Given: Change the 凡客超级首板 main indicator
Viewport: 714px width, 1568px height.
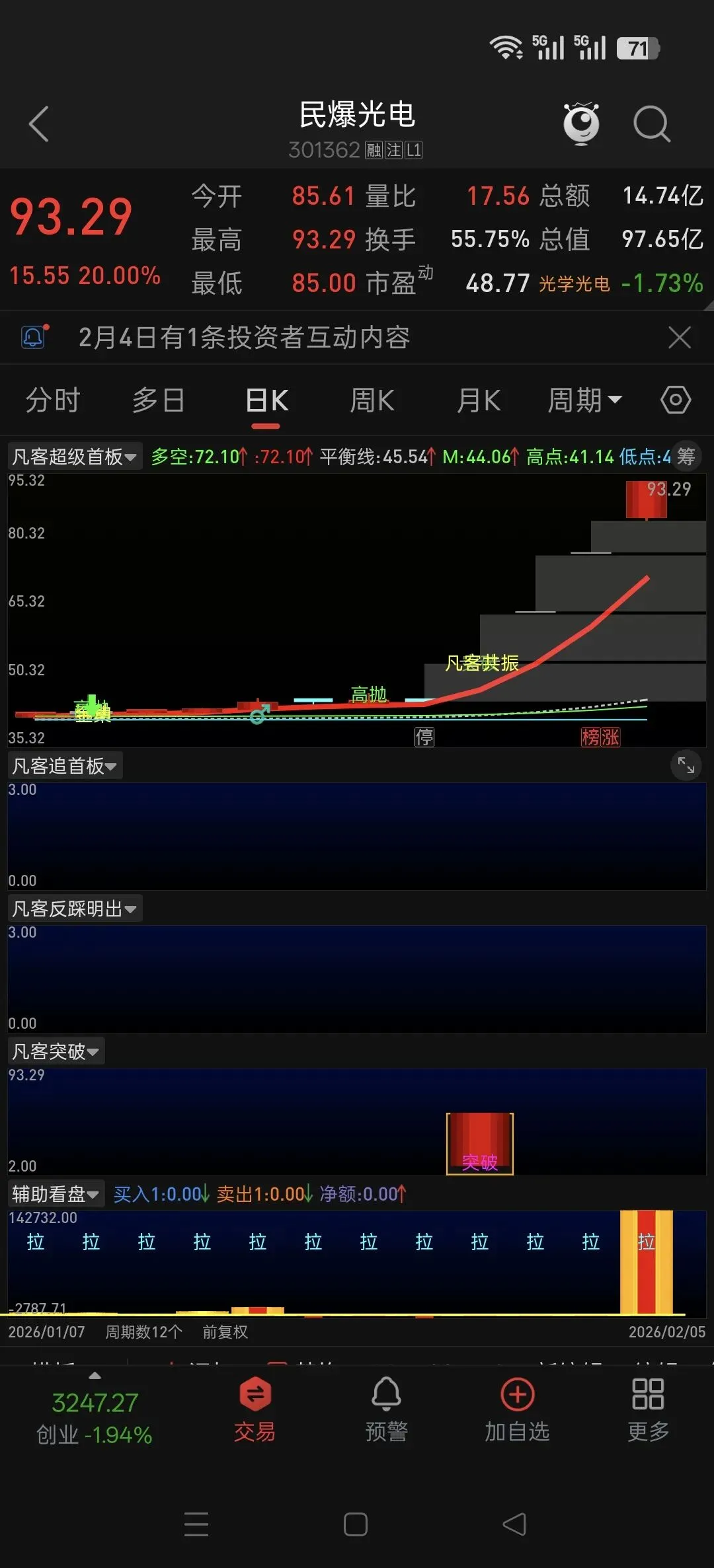Looking at the screenshot, I should 74,457.
